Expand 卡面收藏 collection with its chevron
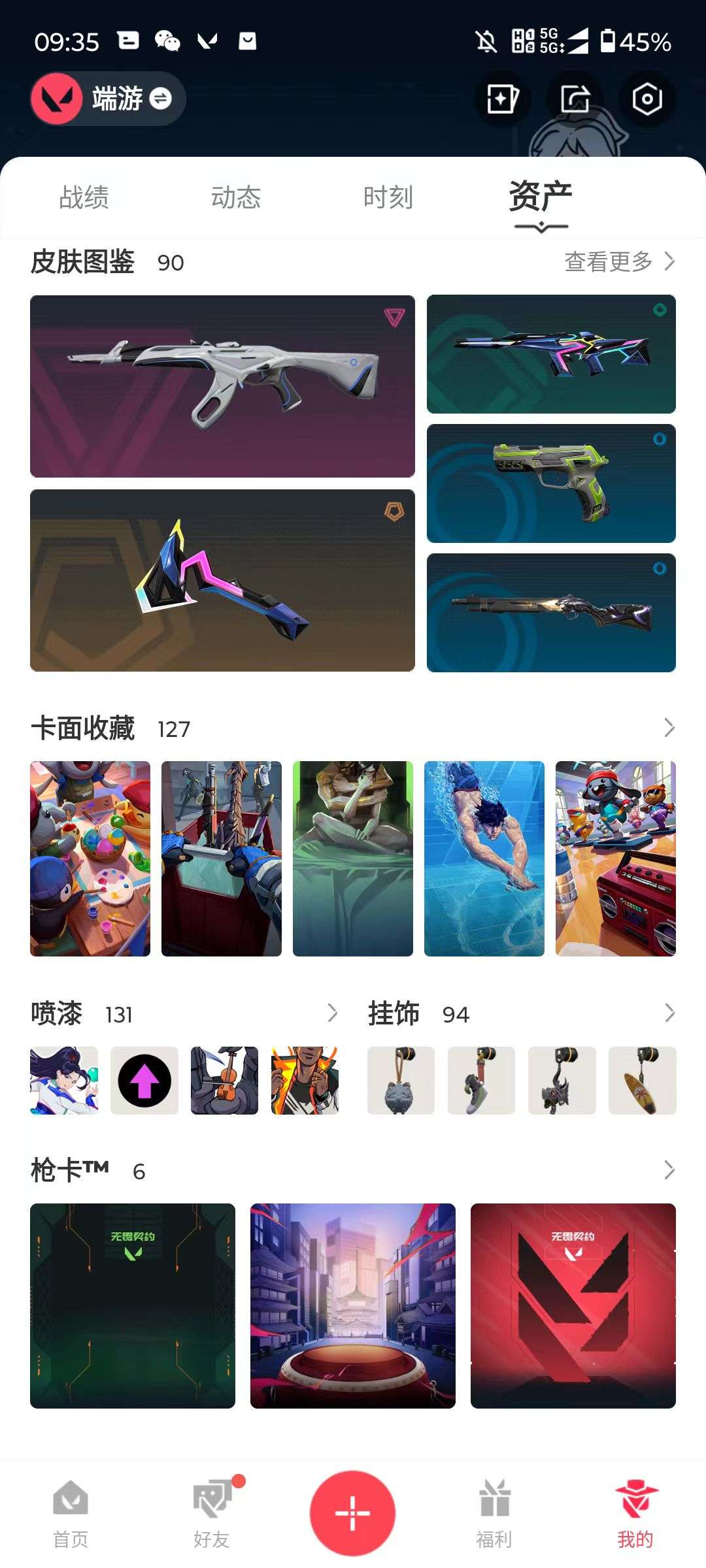Viewport: 706px width, 1568px height. click(668, 726)
